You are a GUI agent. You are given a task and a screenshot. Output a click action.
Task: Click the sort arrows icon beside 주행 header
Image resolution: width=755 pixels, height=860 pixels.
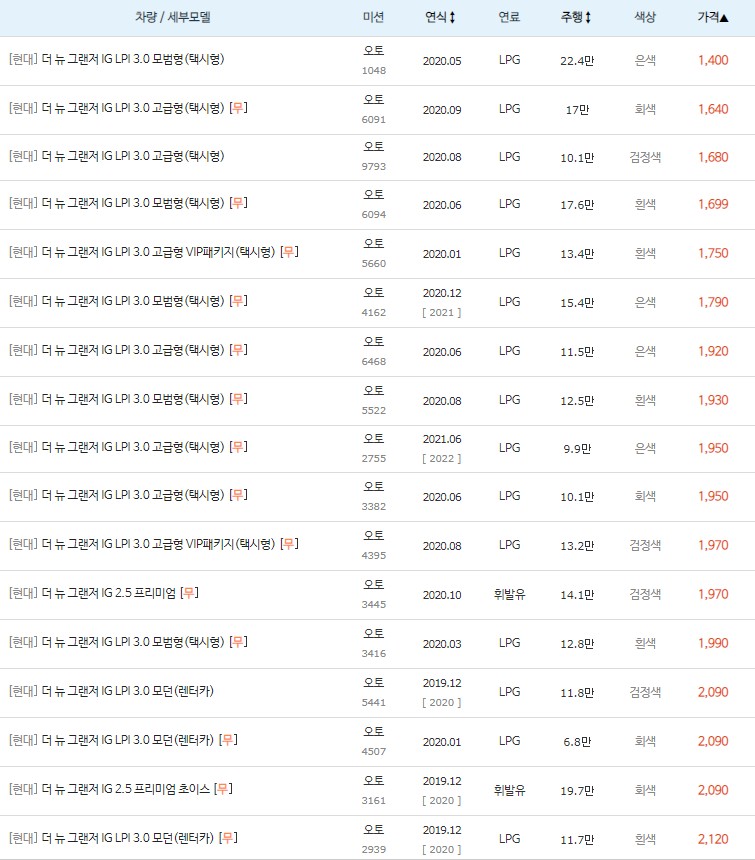pyautogui.click(x=589, y=17)
